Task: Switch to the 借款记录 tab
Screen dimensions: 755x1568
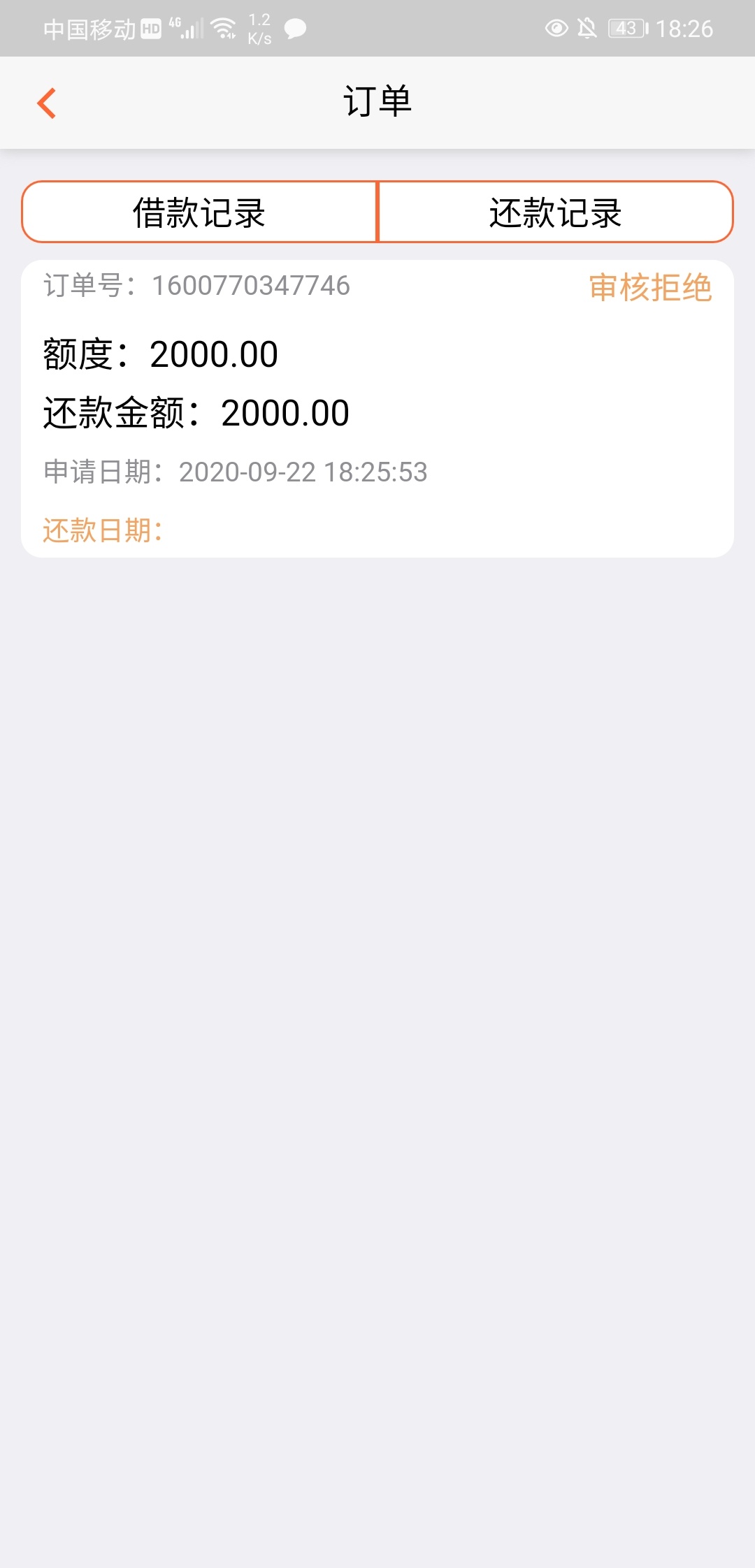Action: click(199, 212)
